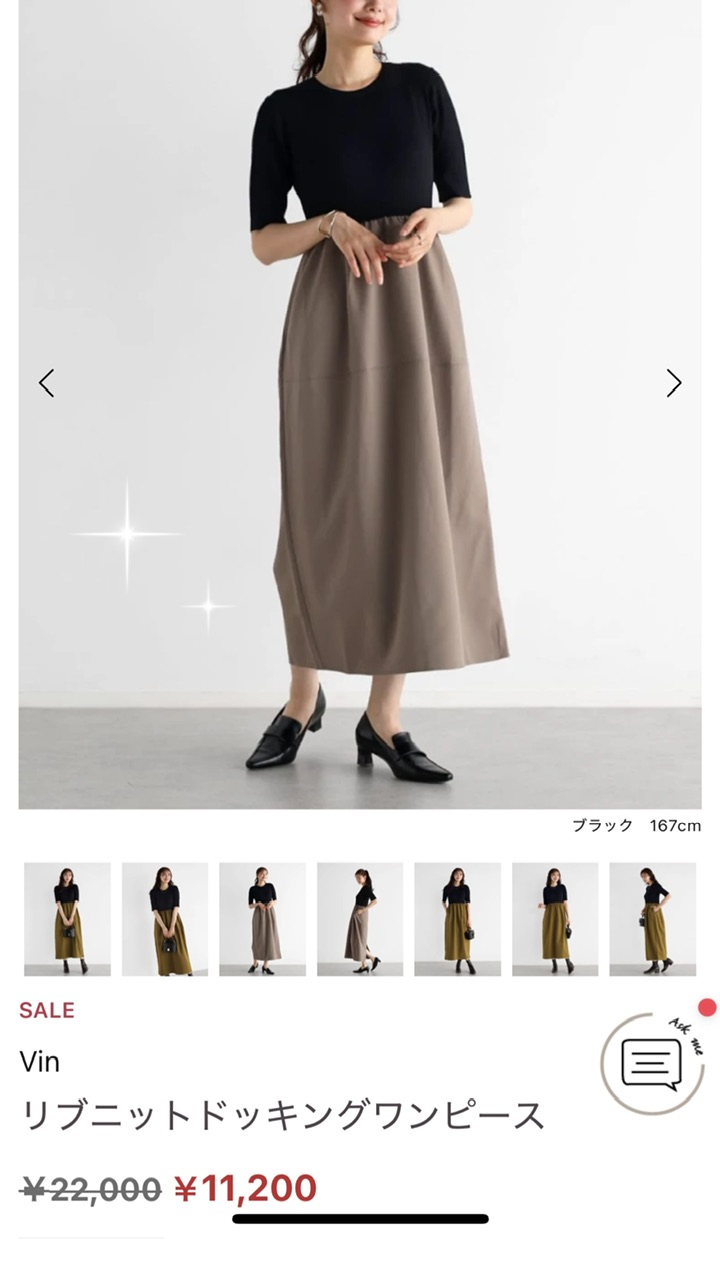Select the front-facing taupe skirt thumbnail

point(262,919)
